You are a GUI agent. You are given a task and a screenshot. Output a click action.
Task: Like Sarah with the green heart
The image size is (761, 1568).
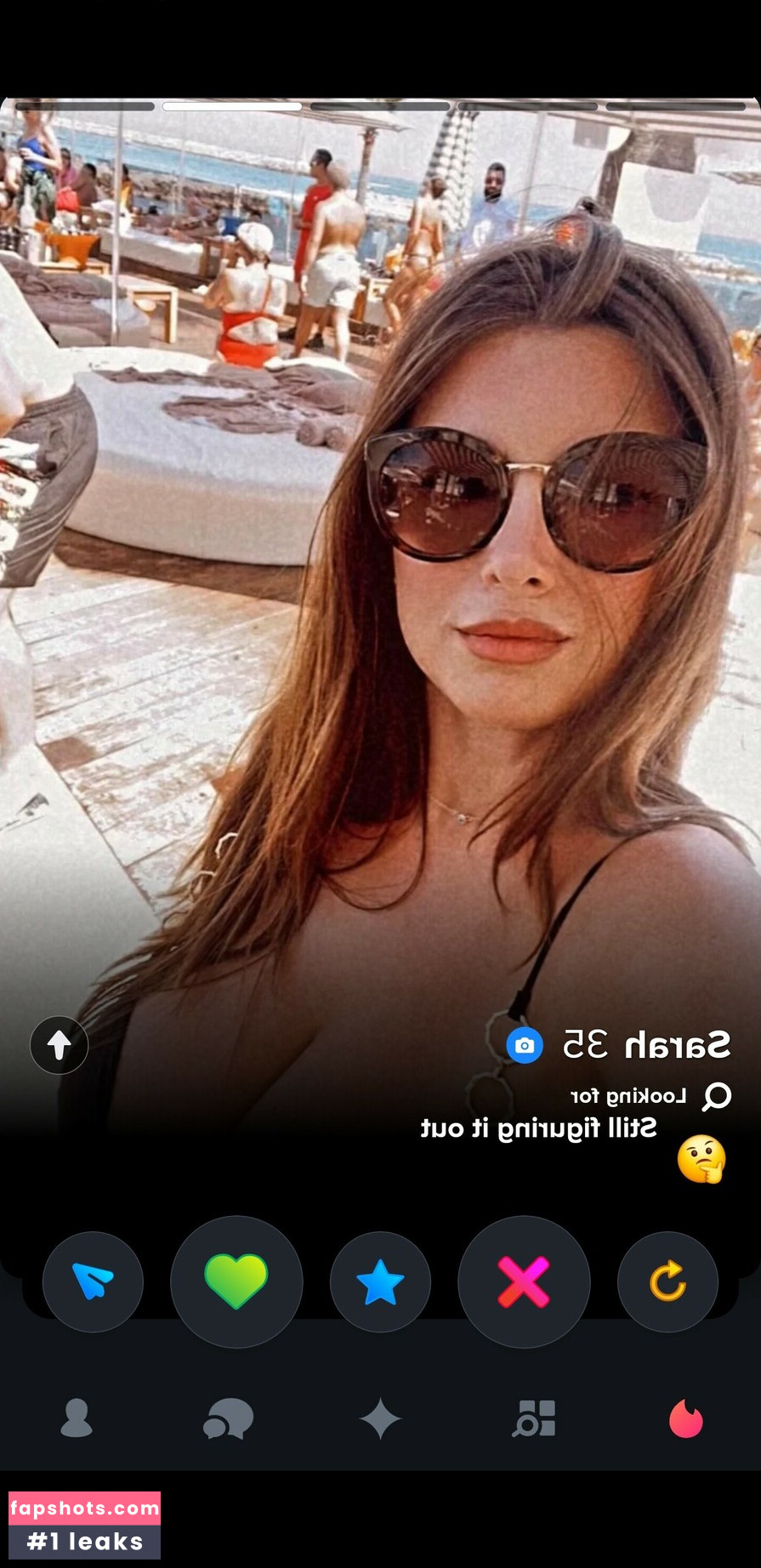236,1281
